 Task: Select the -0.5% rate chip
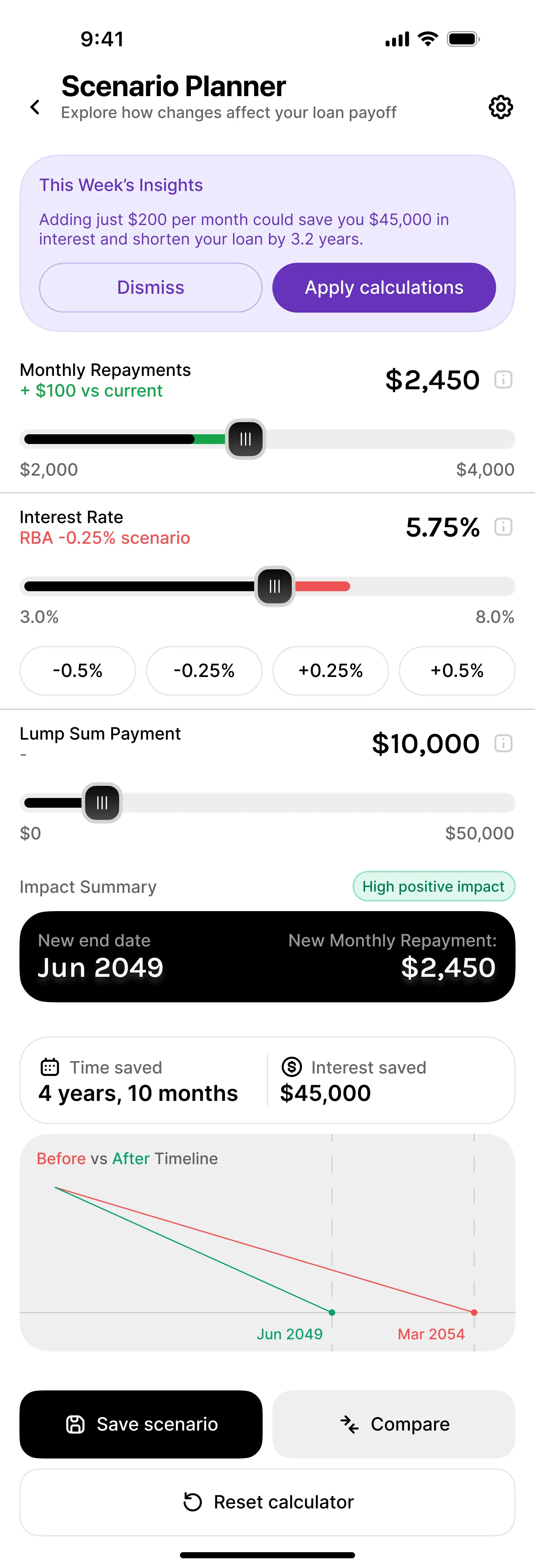pos(77,670)
